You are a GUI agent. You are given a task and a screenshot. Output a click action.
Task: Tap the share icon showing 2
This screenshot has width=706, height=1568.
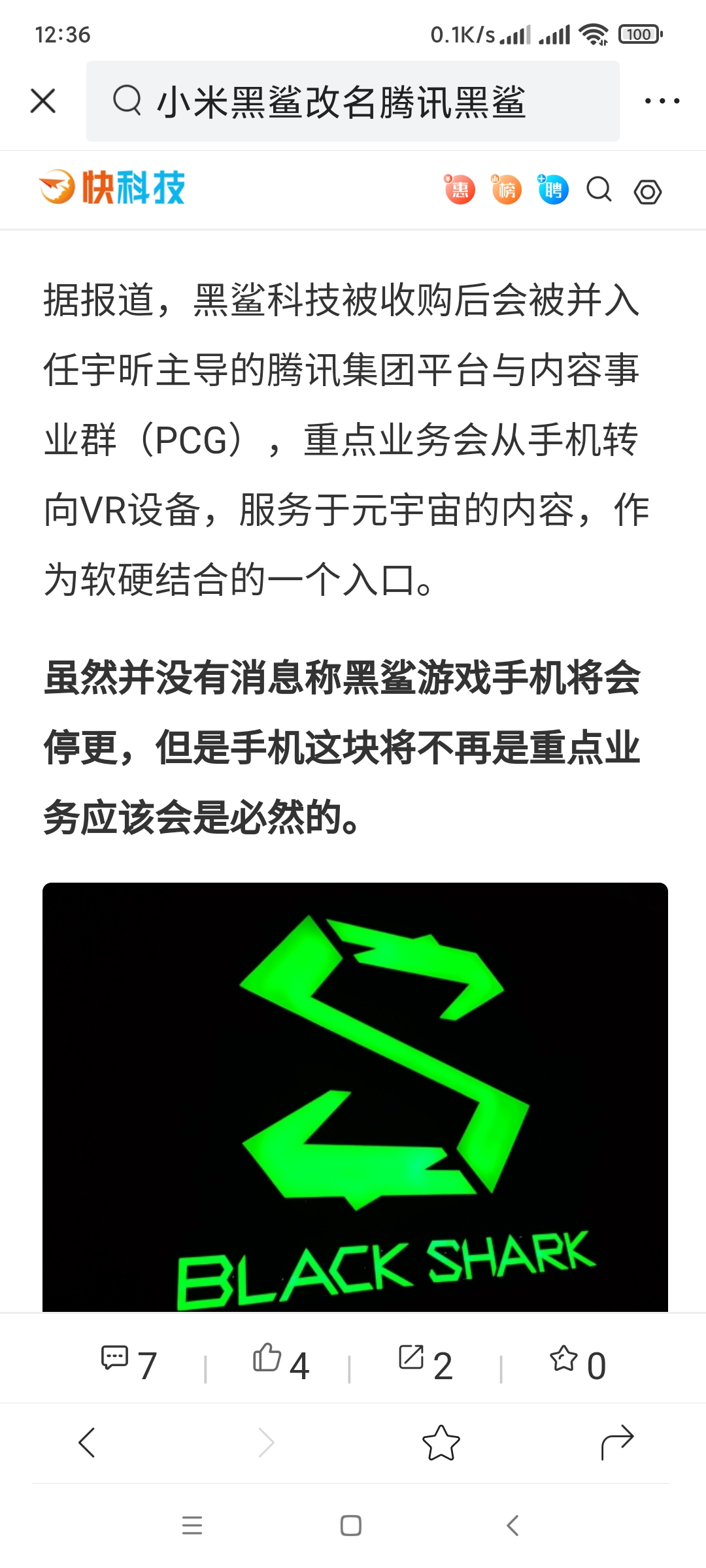click(426, 1363)
